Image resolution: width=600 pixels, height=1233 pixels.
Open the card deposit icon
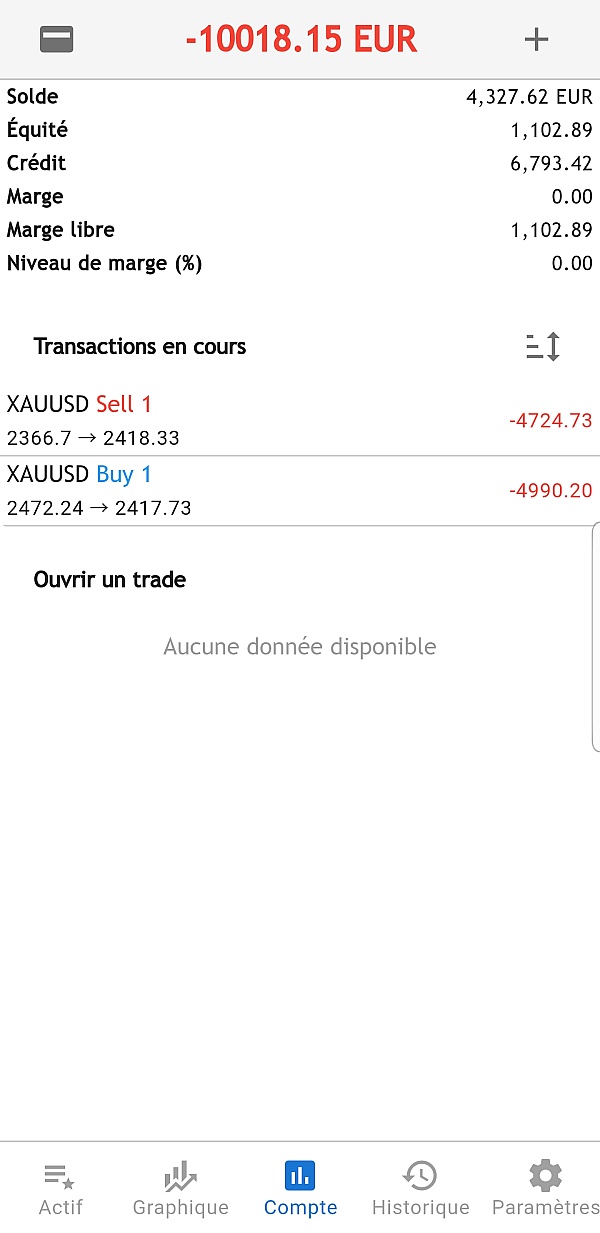[57, 39]
